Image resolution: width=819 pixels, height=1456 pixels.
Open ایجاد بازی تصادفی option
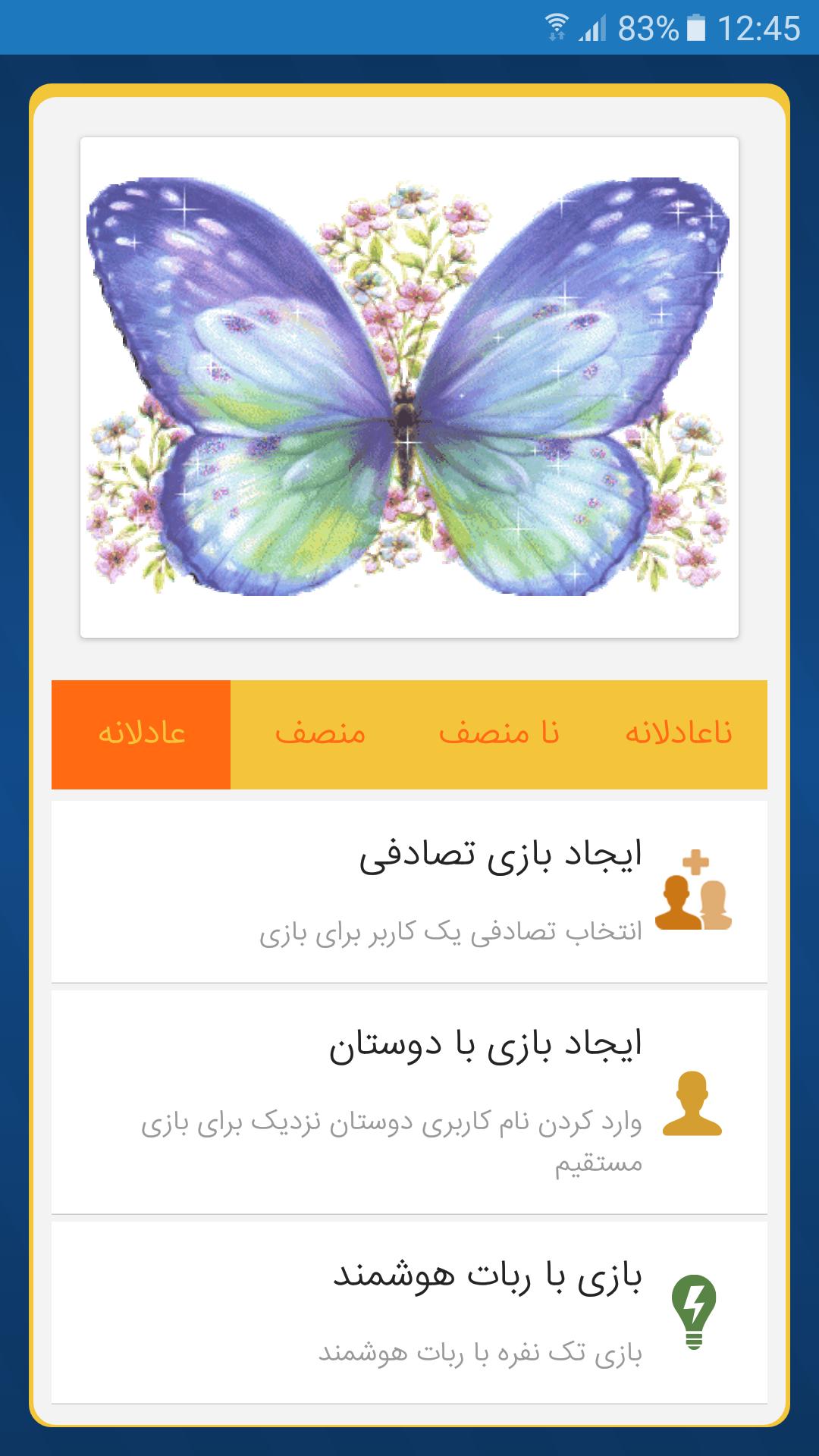point(409,892)
